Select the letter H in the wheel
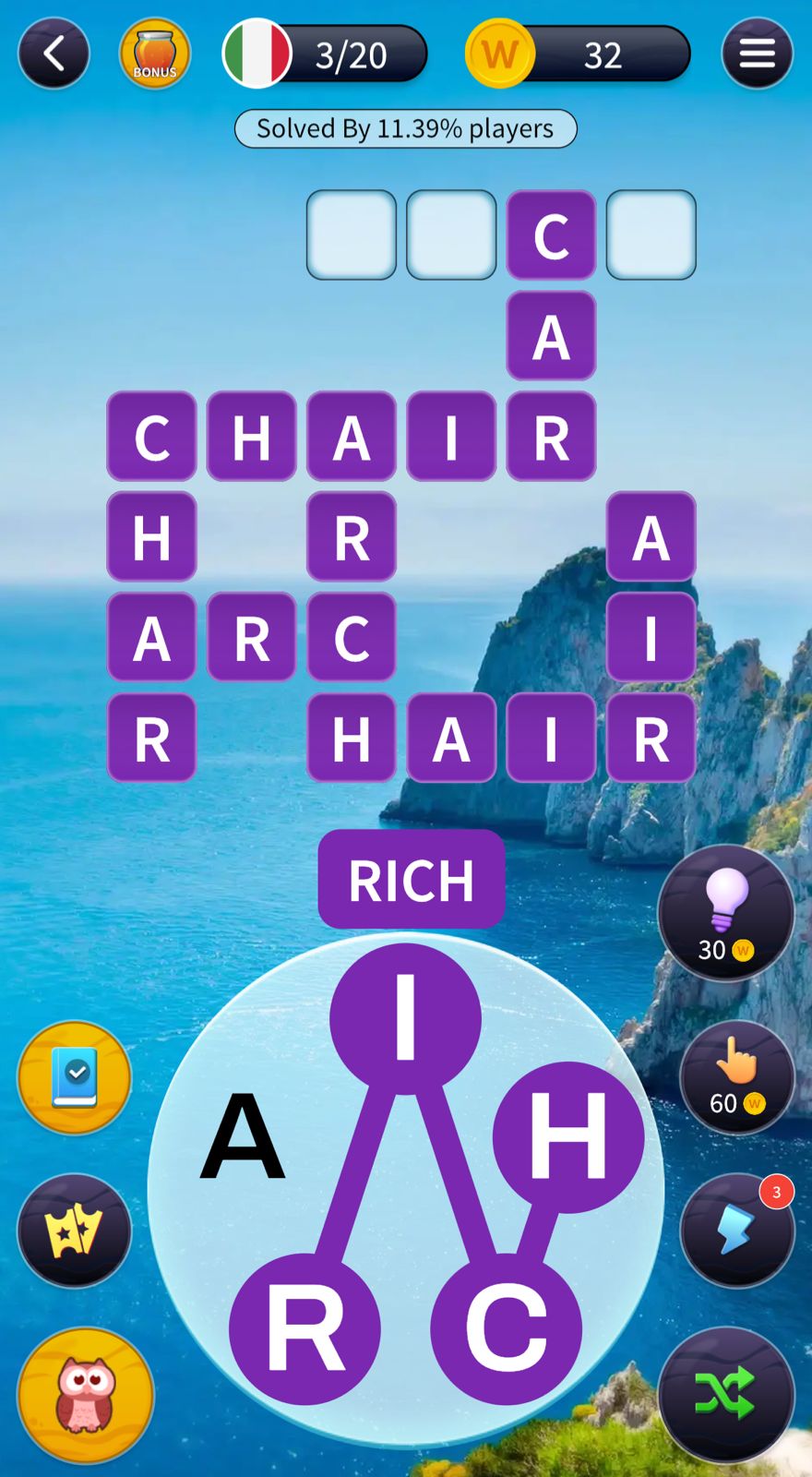 point(567,1136)
